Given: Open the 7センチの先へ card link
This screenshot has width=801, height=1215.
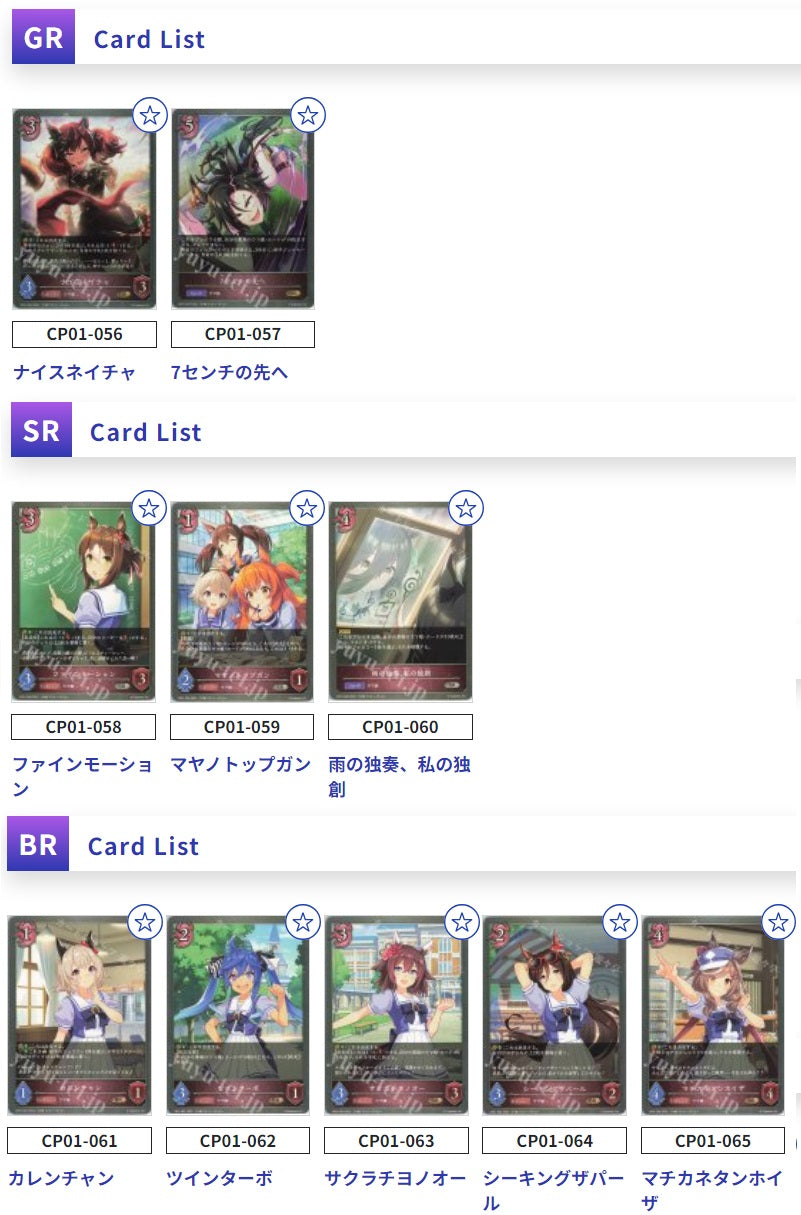Looking at the screenshot, I should 229,372.
